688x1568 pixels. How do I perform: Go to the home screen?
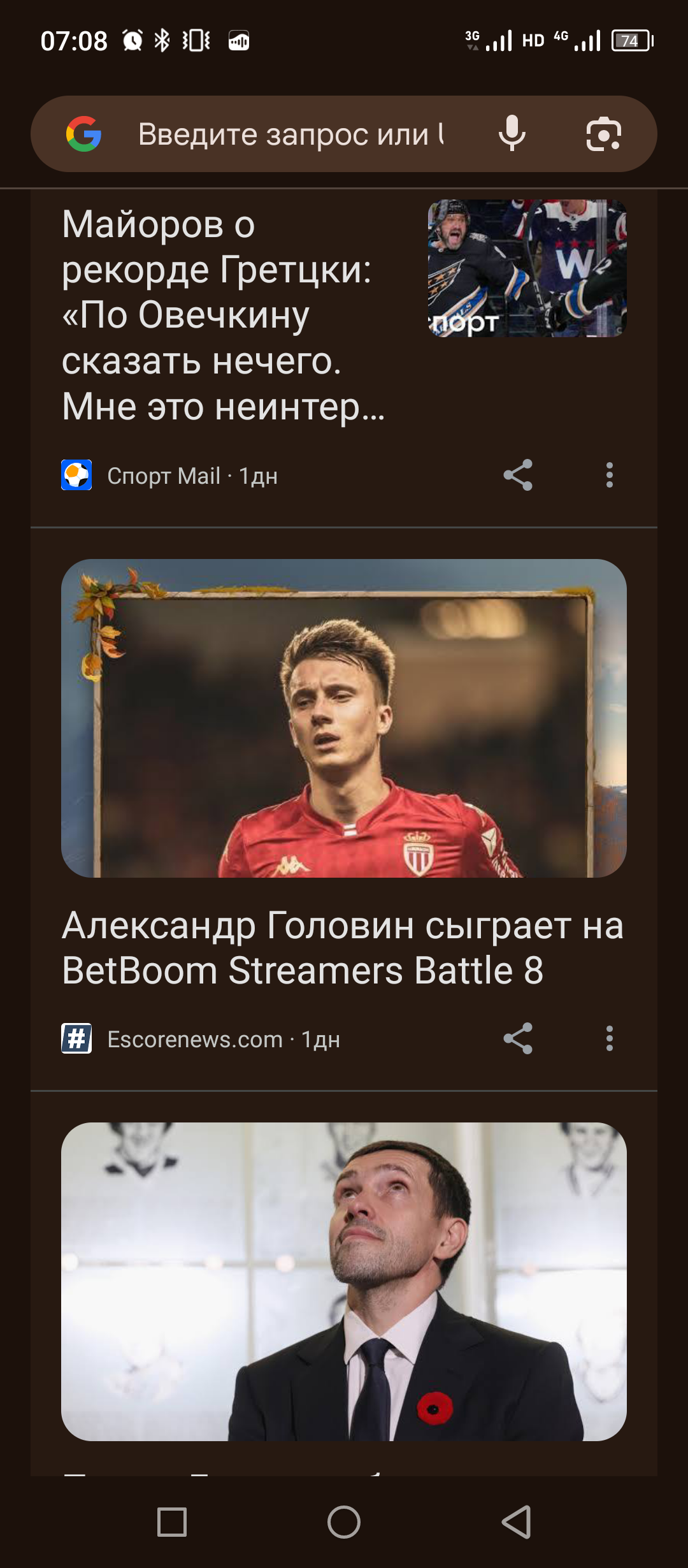(344, 1523)
